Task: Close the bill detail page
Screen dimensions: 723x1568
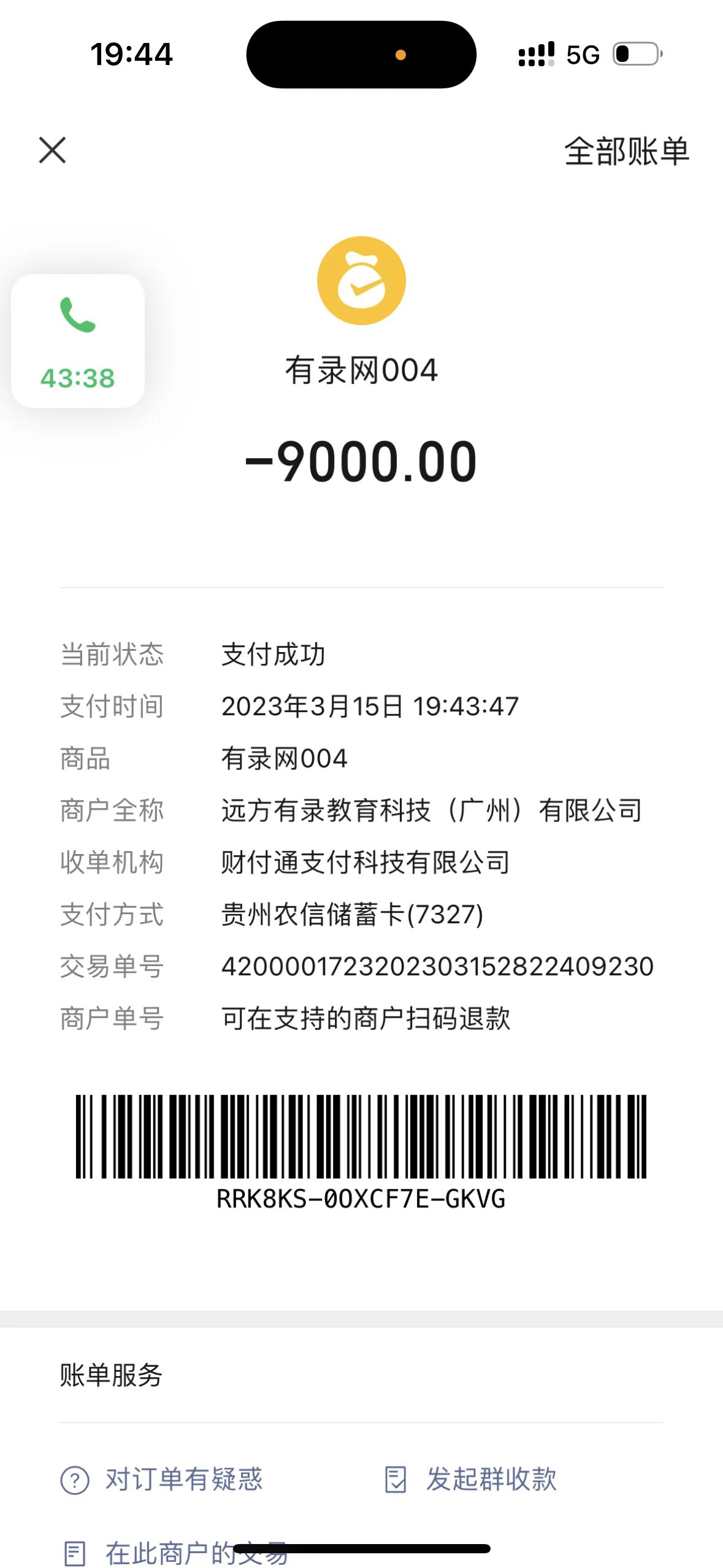Action: click(x=52, y=150)
